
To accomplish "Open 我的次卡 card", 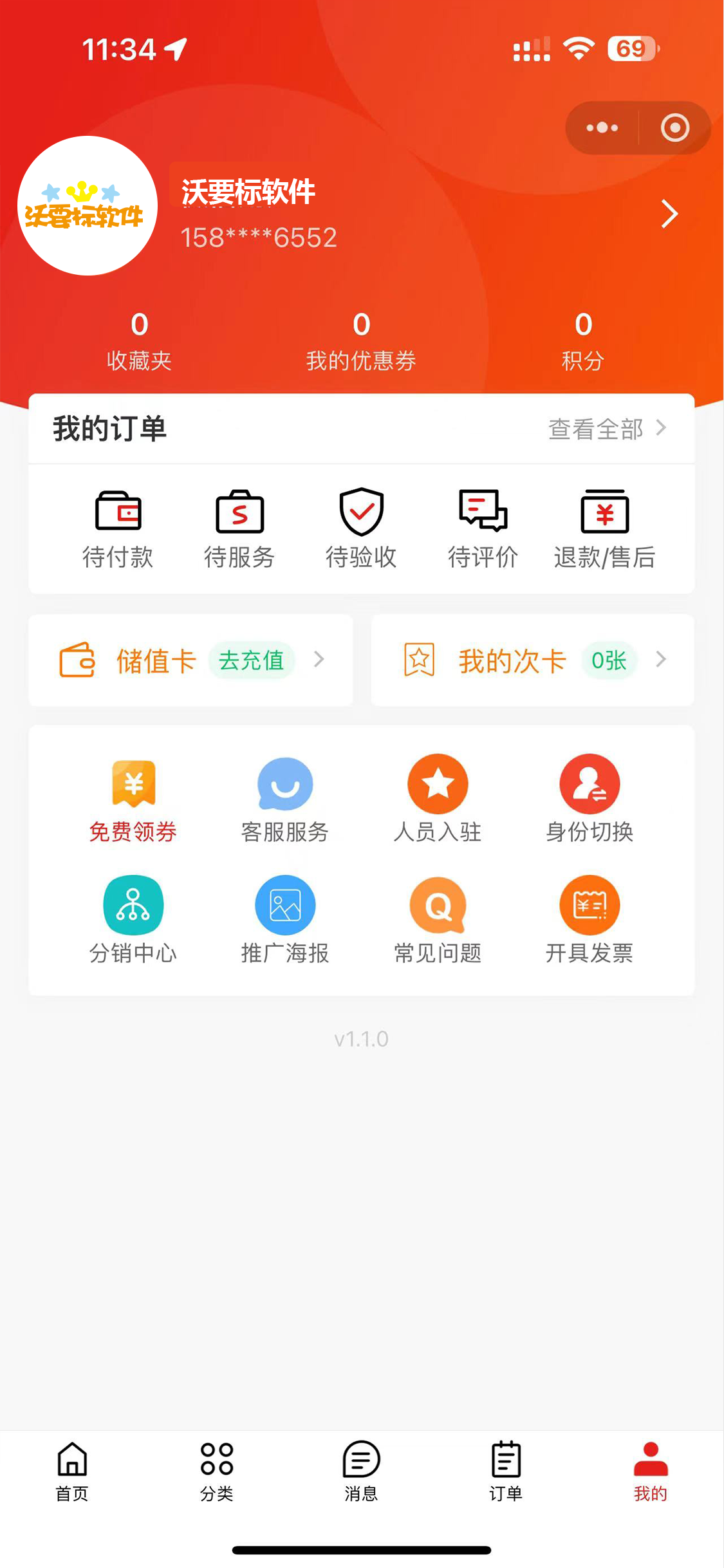I will pos(532,660).
